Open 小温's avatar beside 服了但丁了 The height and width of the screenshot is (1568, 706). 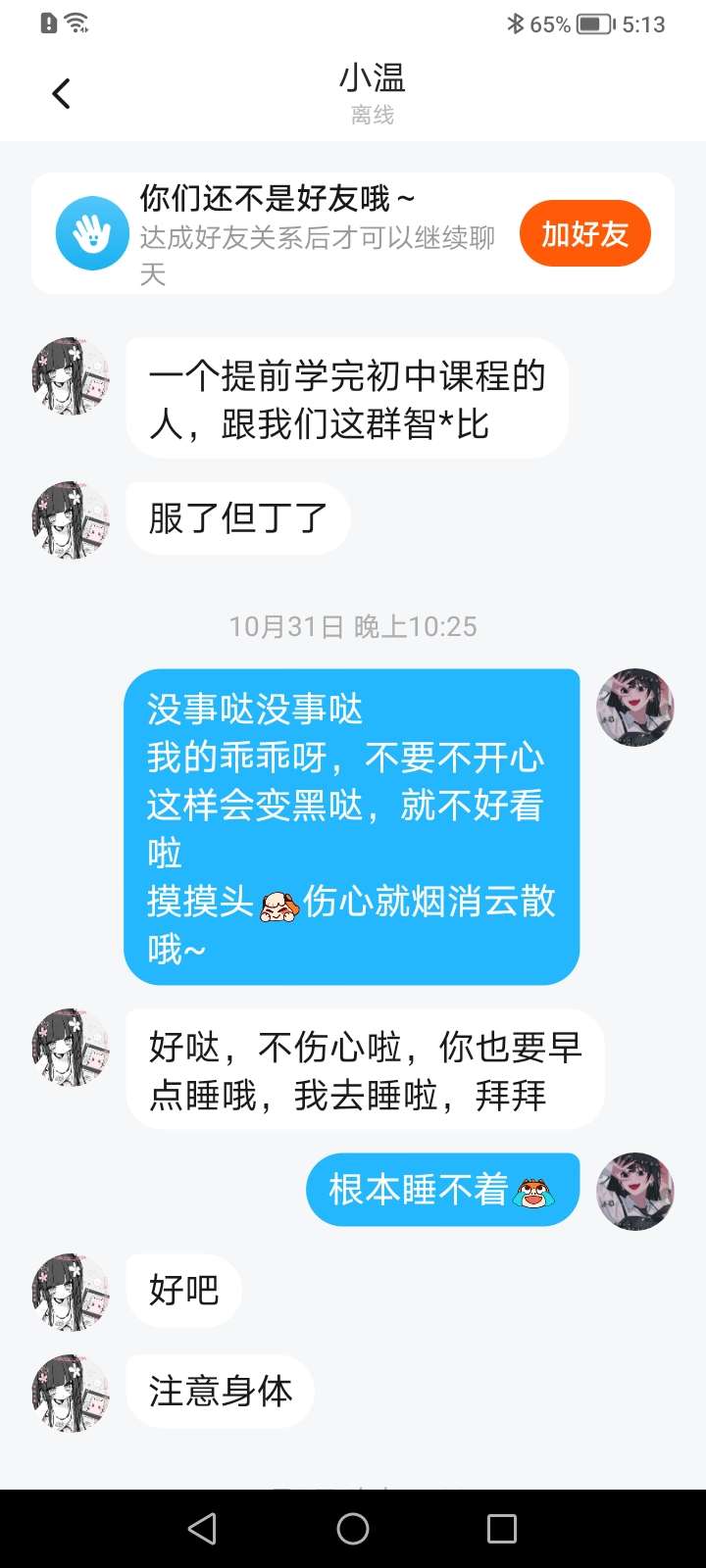71,519
